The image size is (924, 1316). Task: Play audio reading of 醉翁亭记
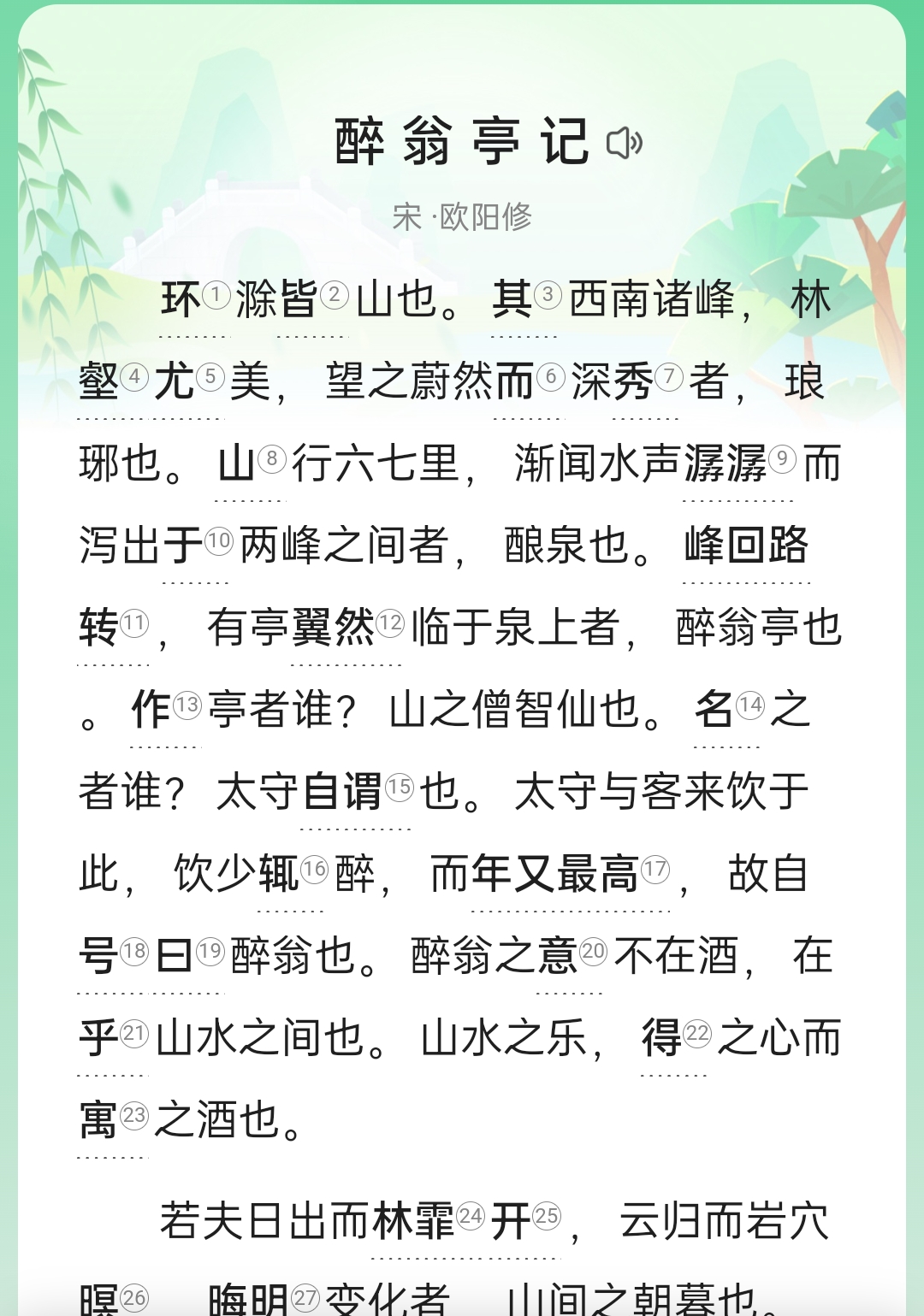click(x=625, y=143)
